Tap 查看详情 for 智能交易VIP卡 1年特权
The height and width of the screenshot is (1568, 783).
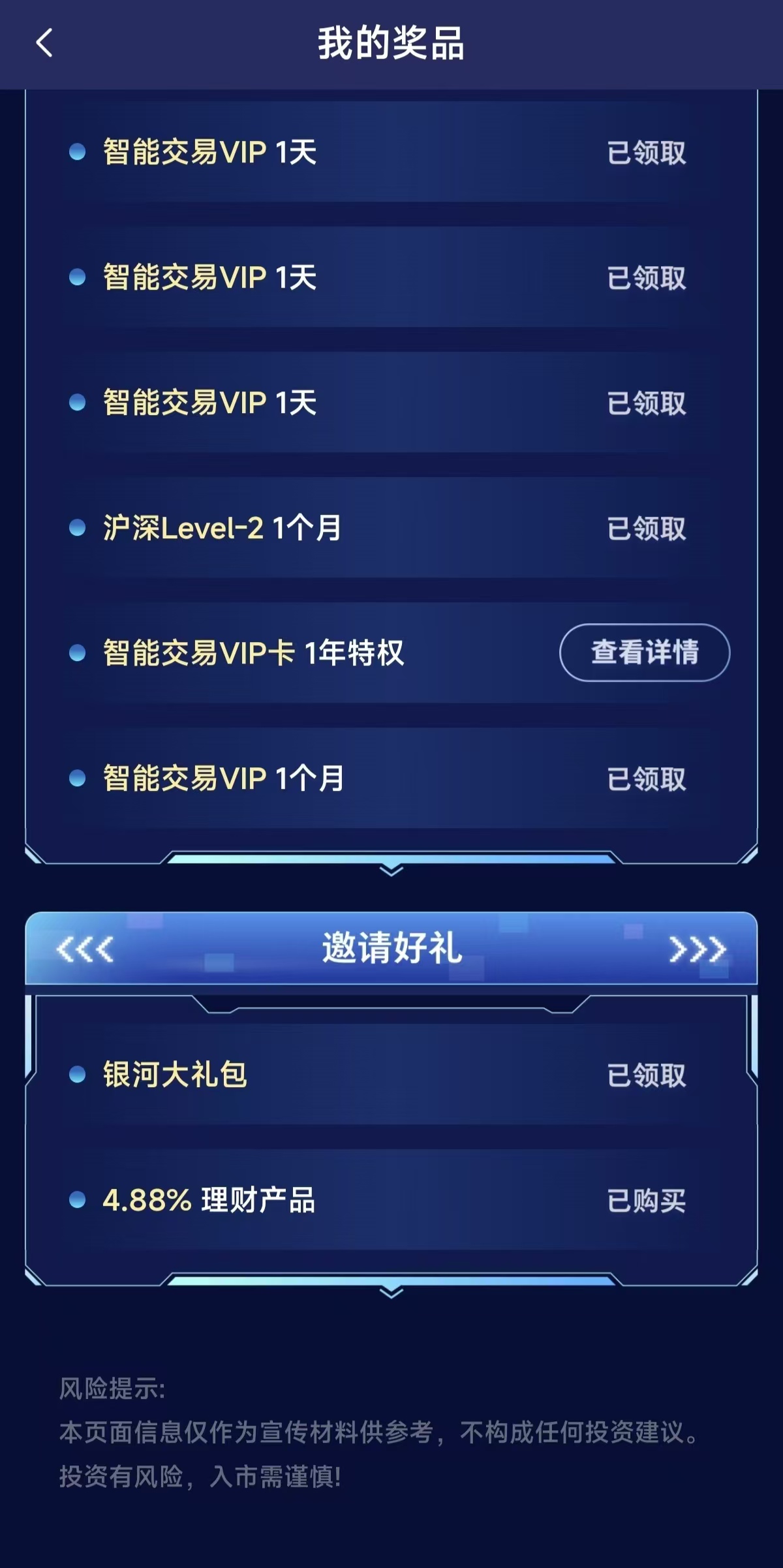click(644, 653)
